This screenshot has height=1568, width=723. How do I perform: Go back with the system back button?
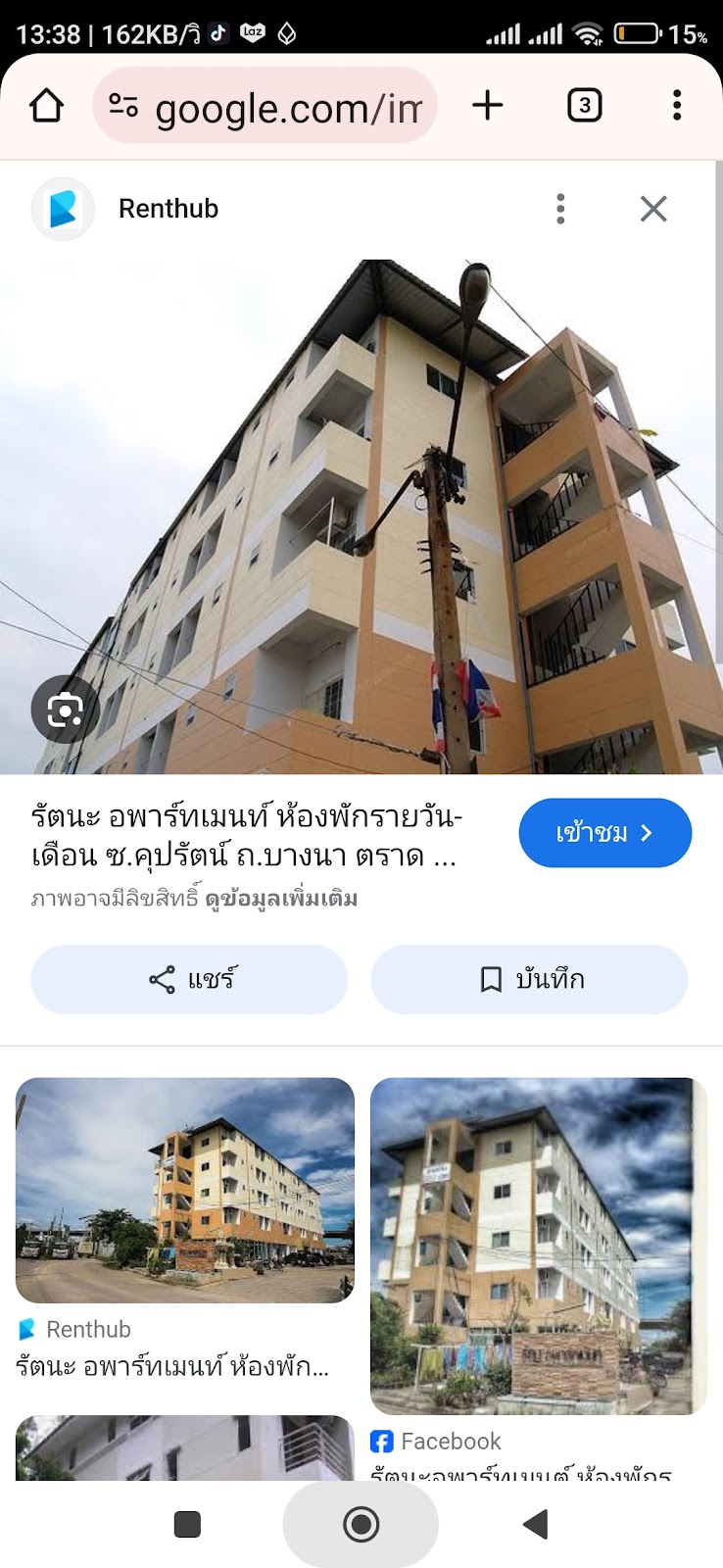tap(535, 1524)
